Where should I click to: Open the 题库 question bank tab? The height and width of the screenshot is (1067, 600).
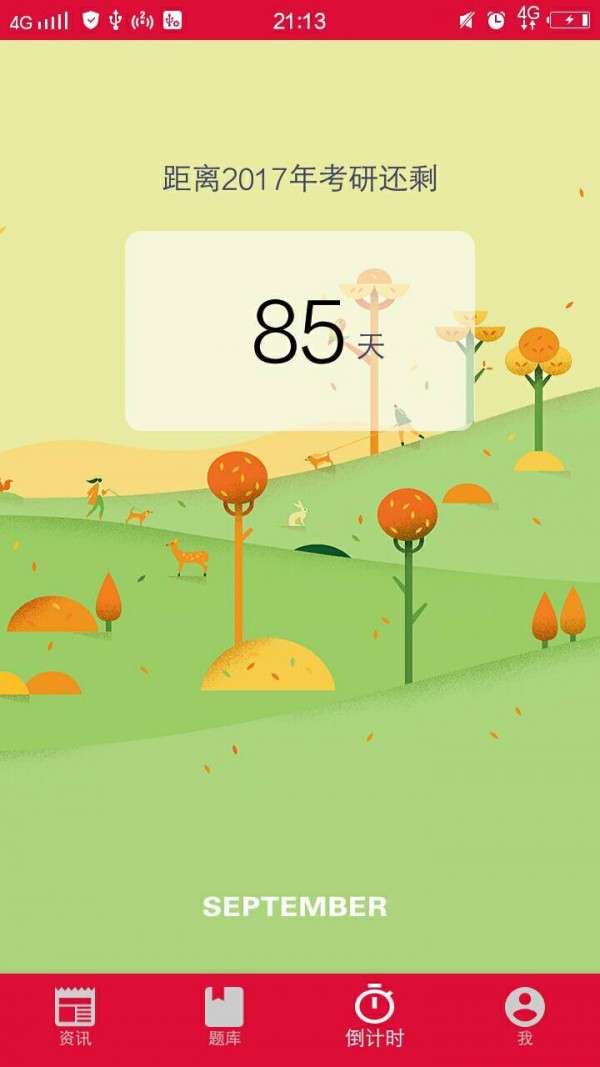225,1017
